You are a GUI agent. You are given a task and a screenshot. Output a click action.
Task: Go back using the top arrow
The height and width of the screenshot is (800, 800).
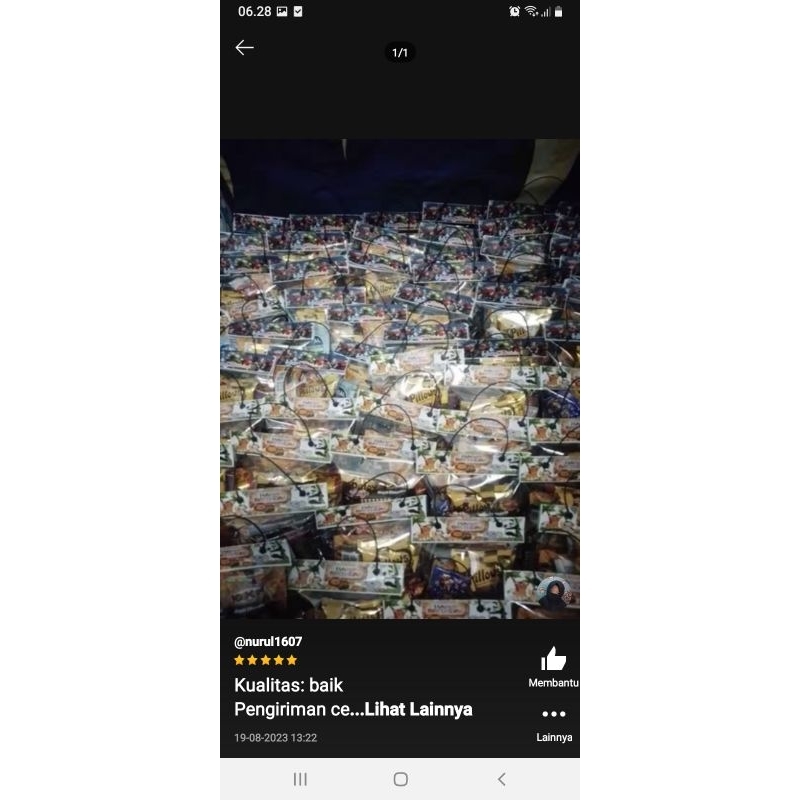(x=245, y=48)
